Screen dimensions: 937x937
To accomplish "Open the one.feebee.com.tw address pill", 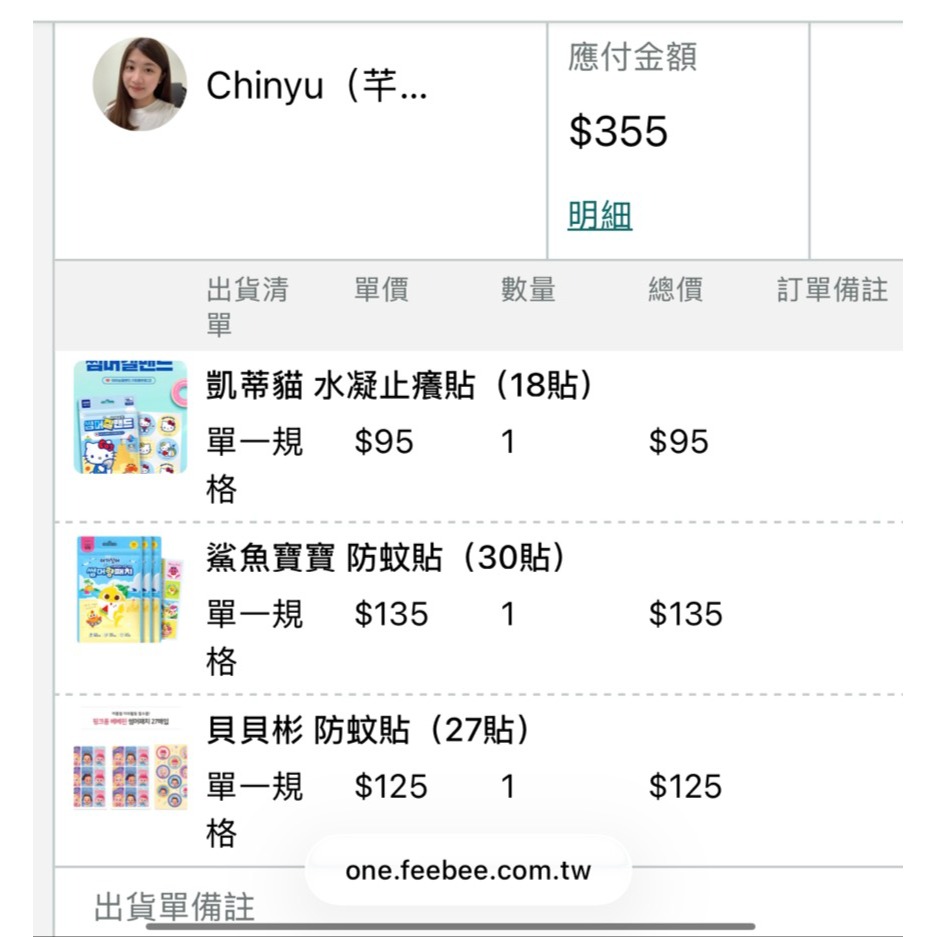I will point(468,870).
